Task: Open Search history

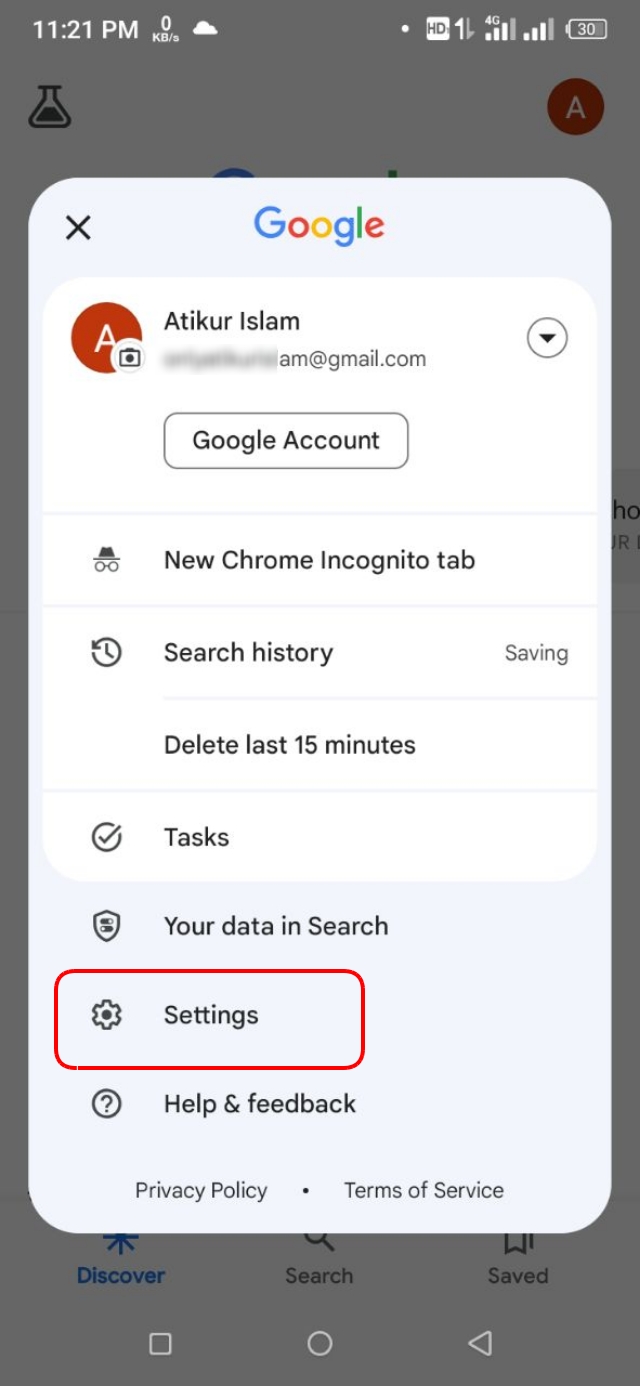Action: point(248,653)
